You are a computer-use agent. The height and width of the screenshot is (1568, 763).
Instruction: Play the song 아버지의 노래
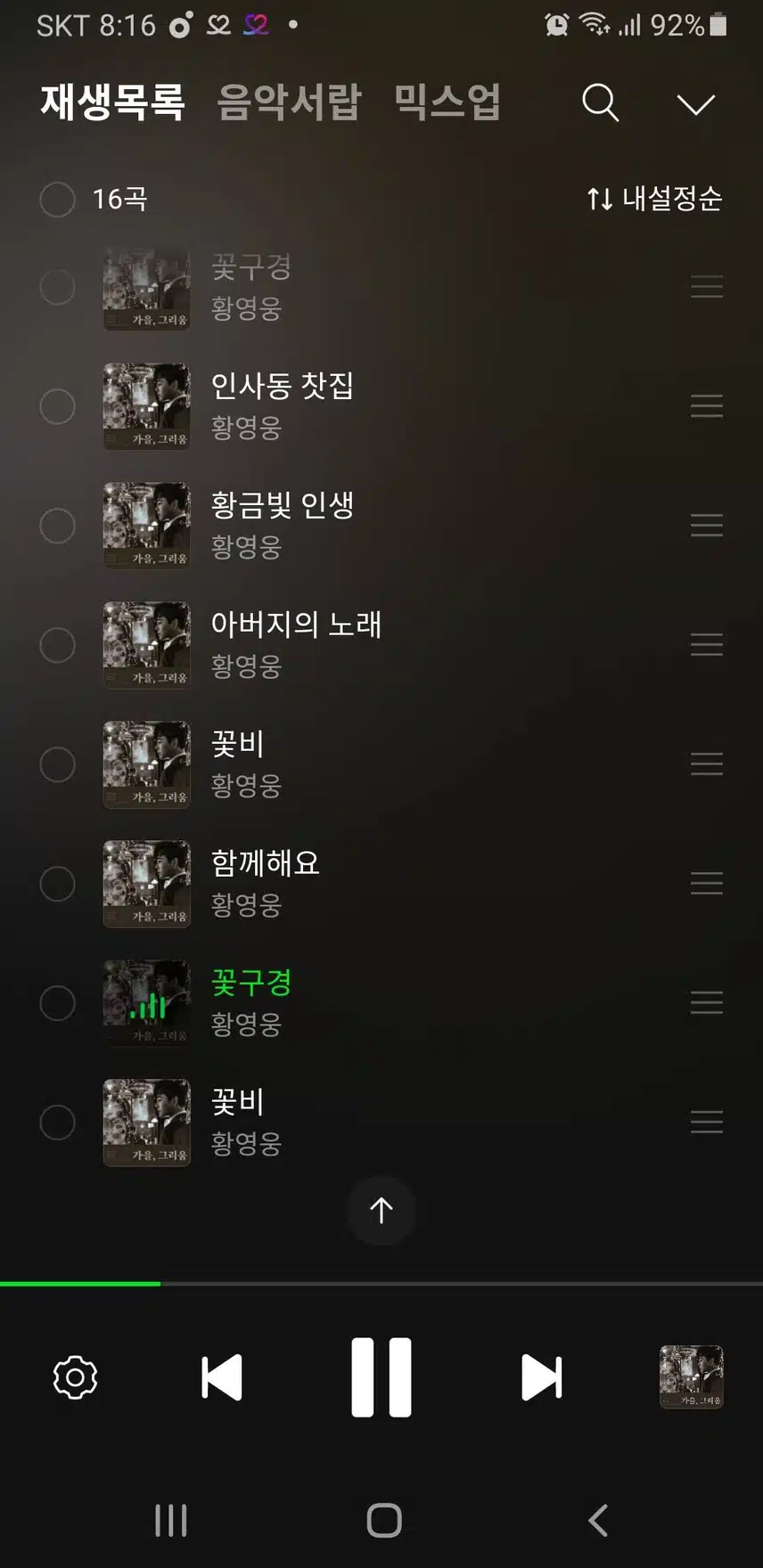tap(296, 625)
